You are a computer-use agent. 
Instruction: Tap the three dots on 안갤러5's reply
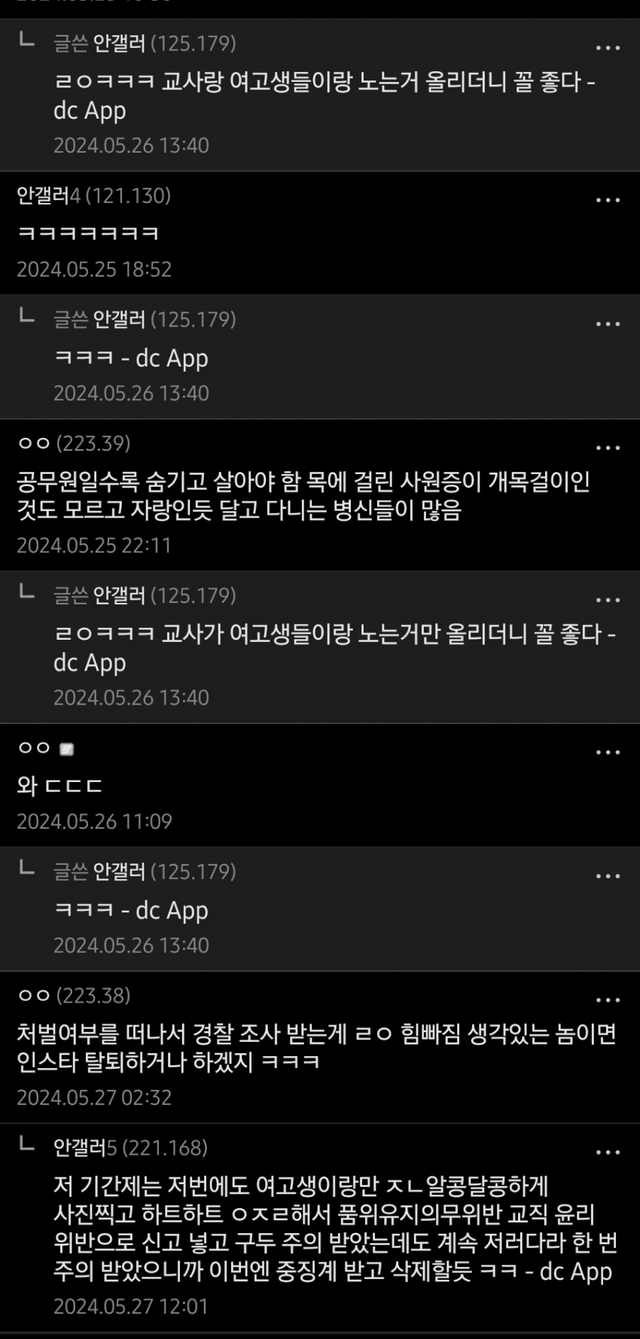point(607,1152)
